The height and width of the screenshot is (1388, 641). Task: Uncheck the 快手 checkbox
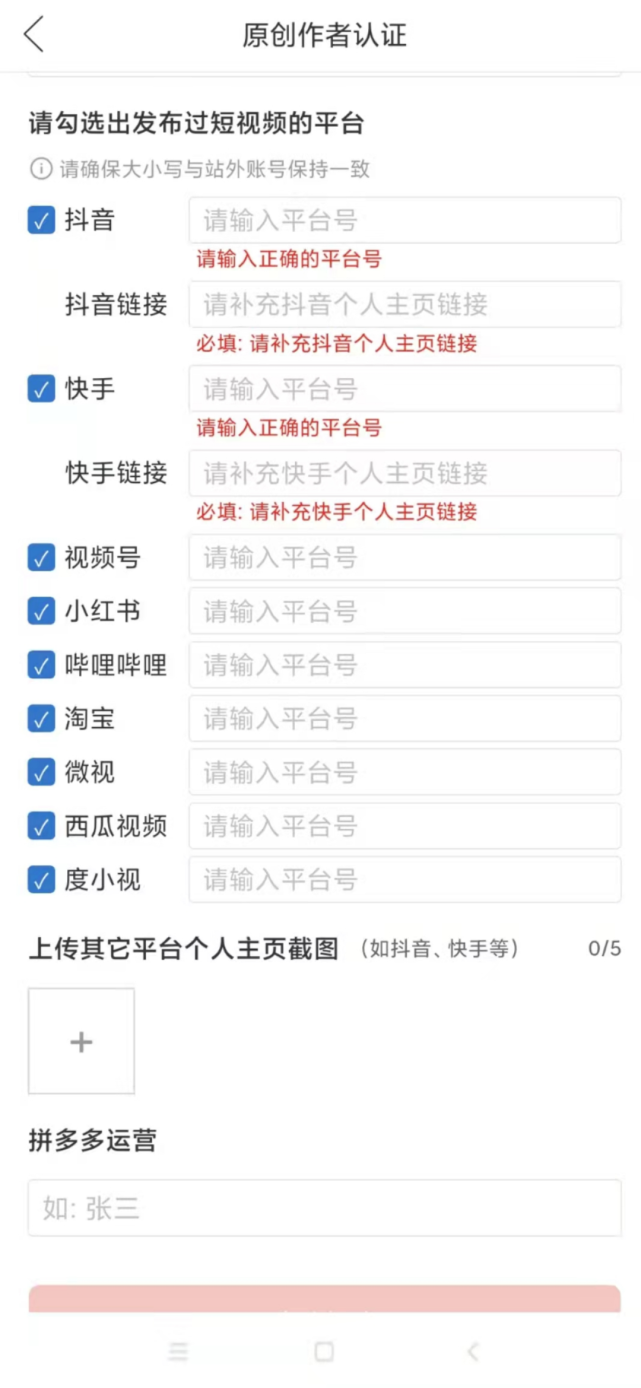click(x=41, y=389)
